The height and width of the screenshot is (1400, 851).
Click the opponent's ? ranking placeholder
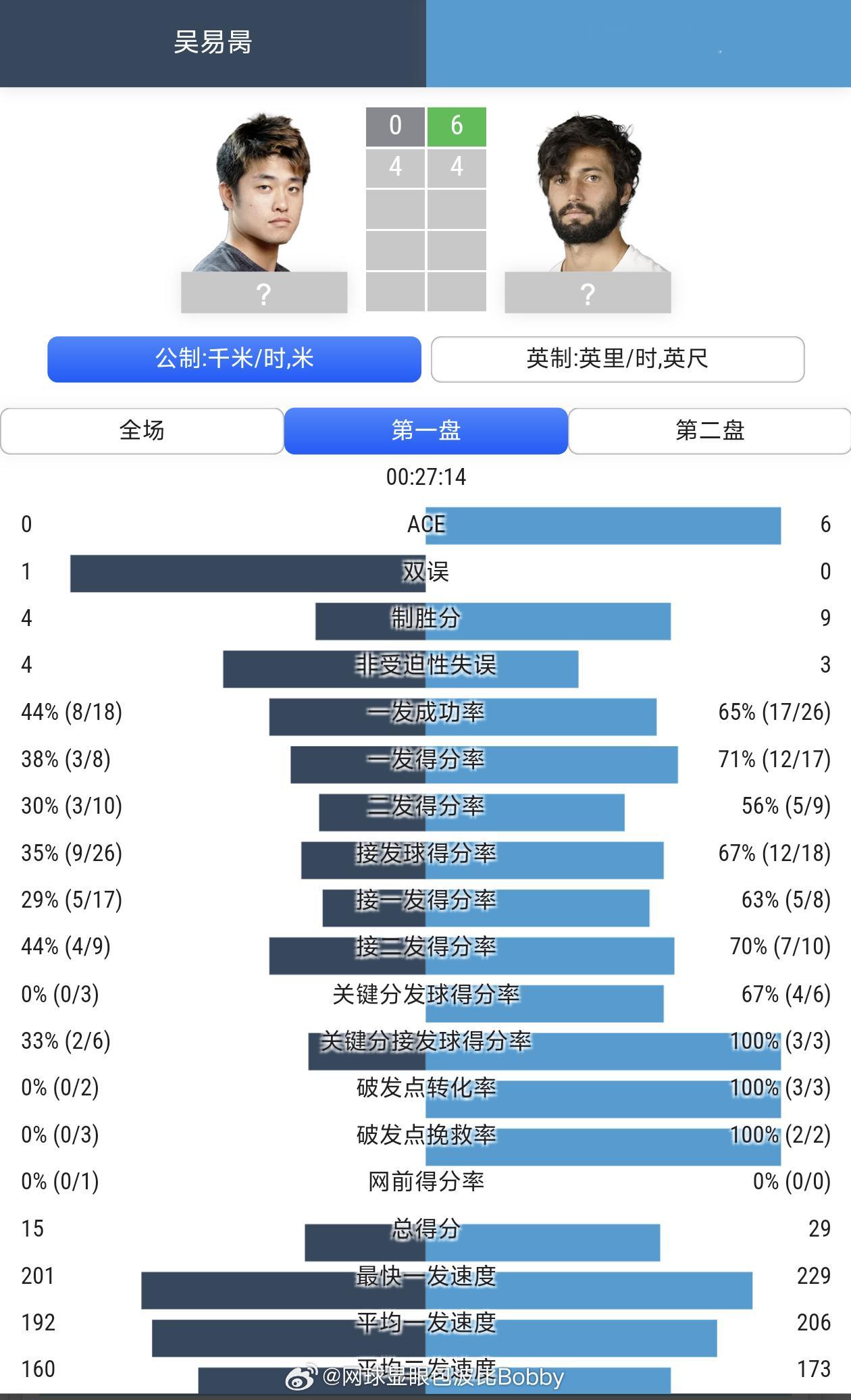click(x=588, y=292)
